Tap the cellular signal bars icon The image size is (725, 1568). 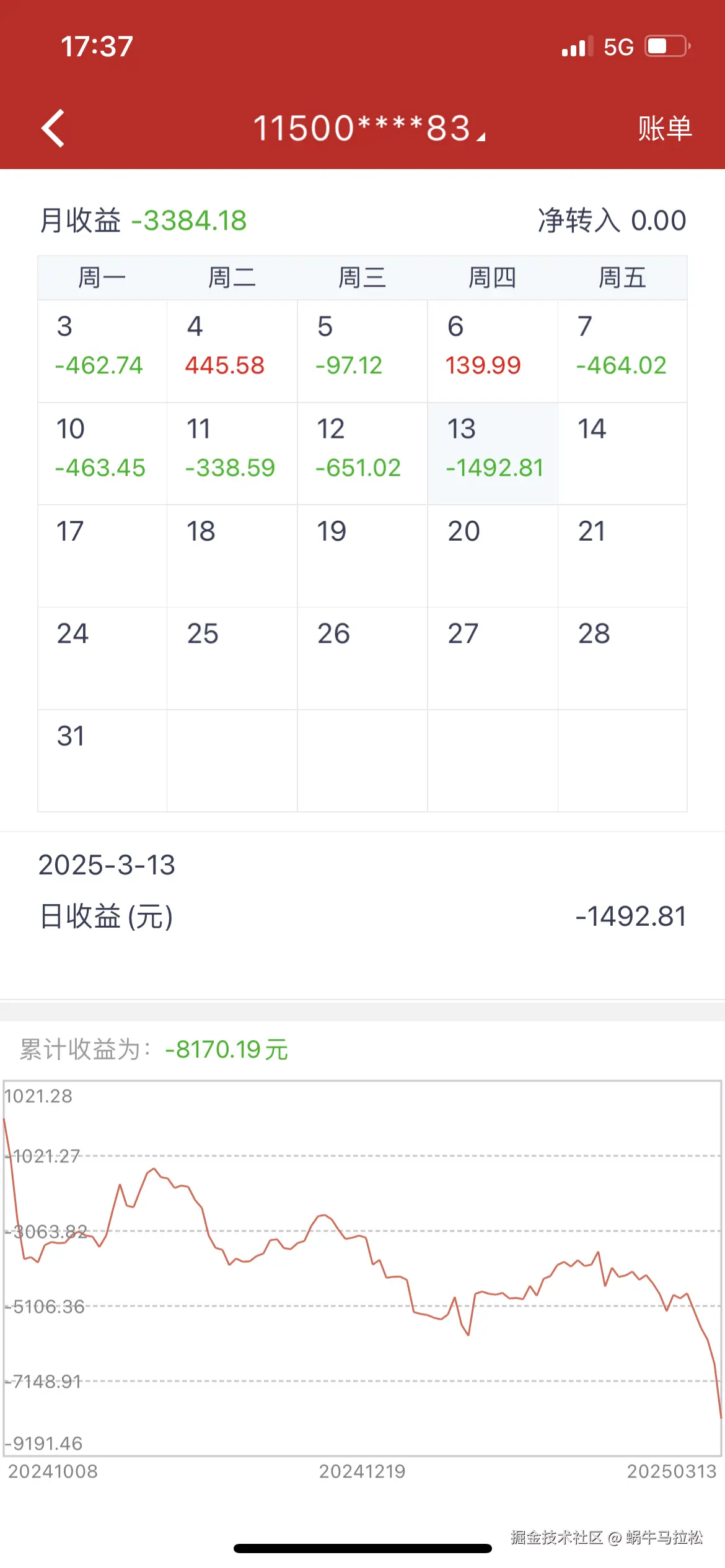point(576,46)
